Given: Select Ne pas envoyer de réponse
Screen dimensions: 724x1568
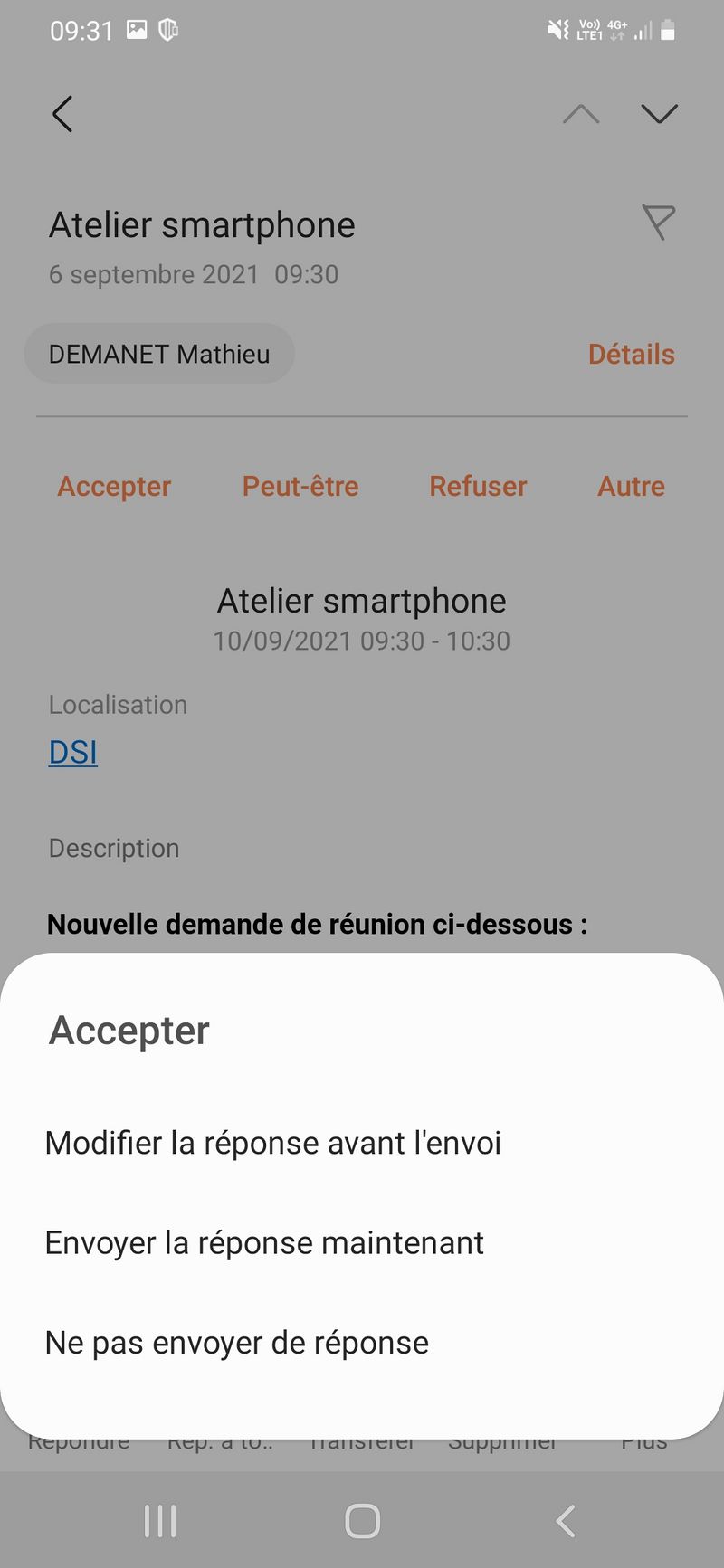Looking at the screenshot, I should 237,1343.
